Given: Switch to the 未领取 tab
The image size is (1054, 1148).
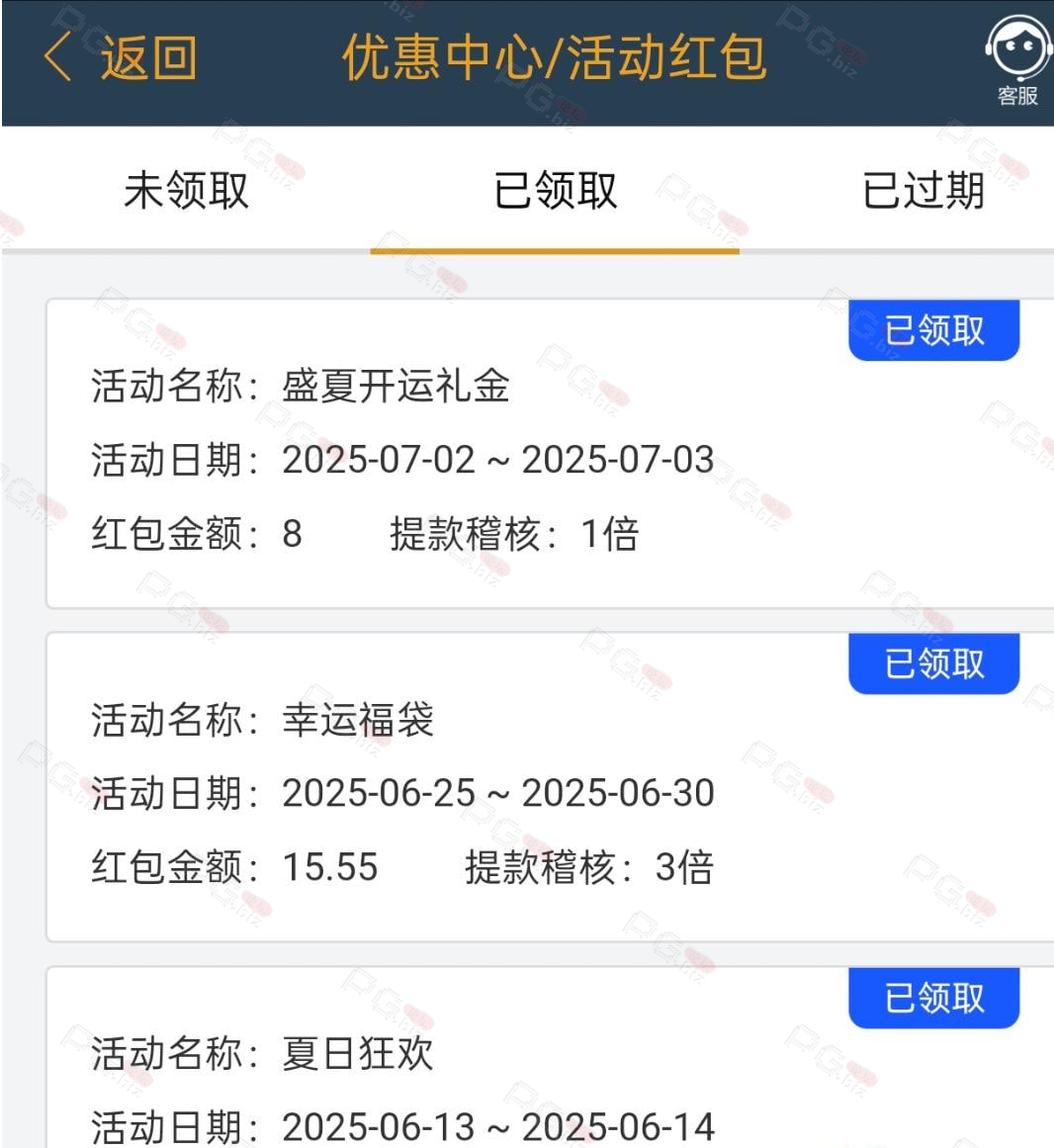Looking at the screenshot, I should (186, 190).
